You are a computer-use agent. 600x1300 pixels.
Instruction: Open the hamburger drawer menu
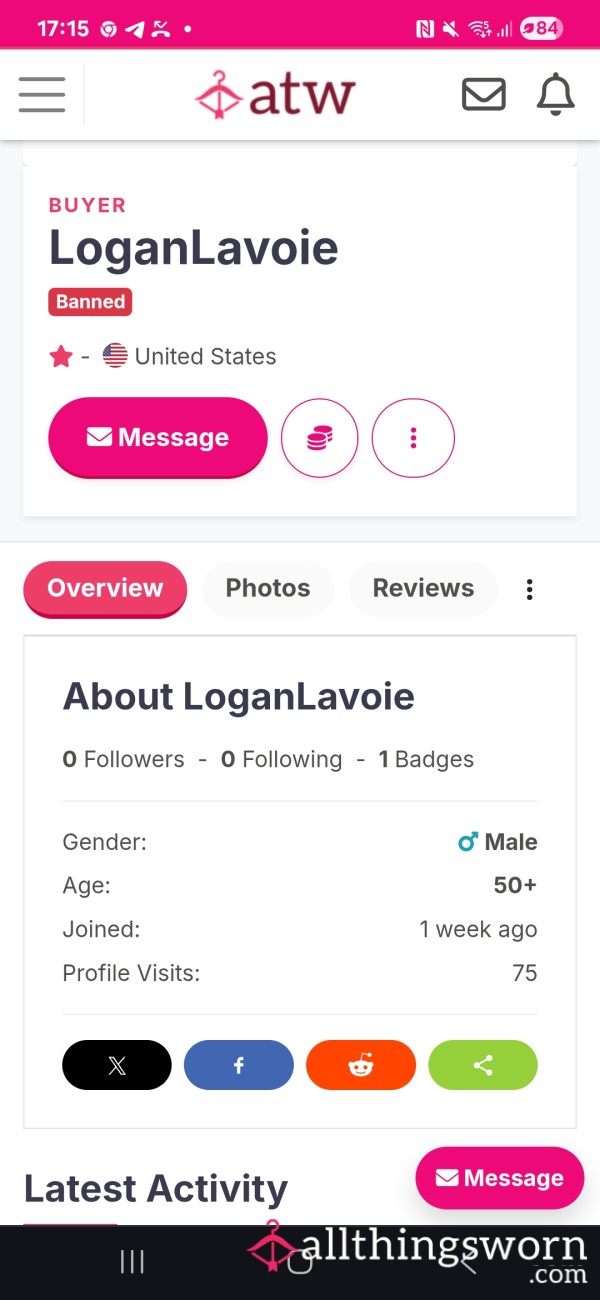[42, 94]
